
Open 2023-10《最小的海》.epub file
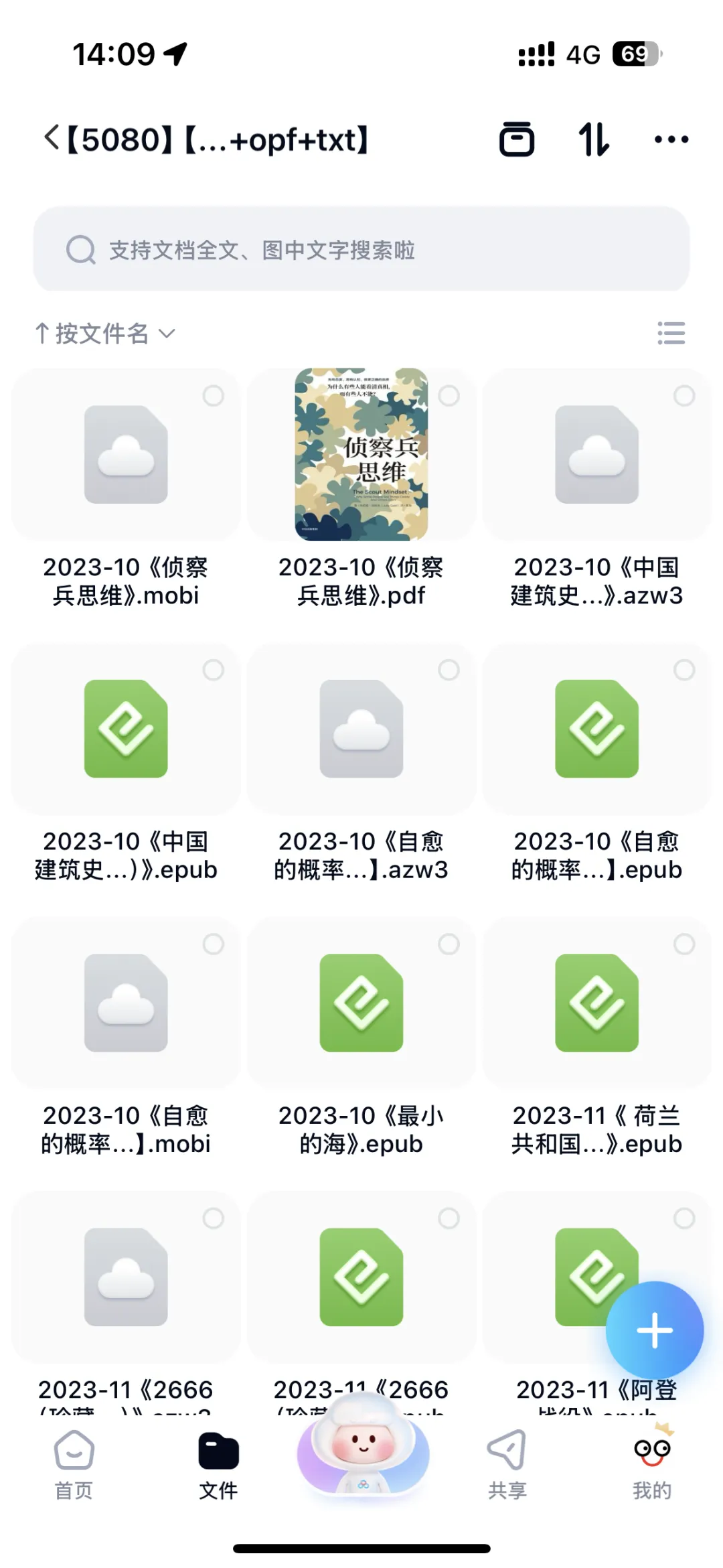click(361, 1003)
